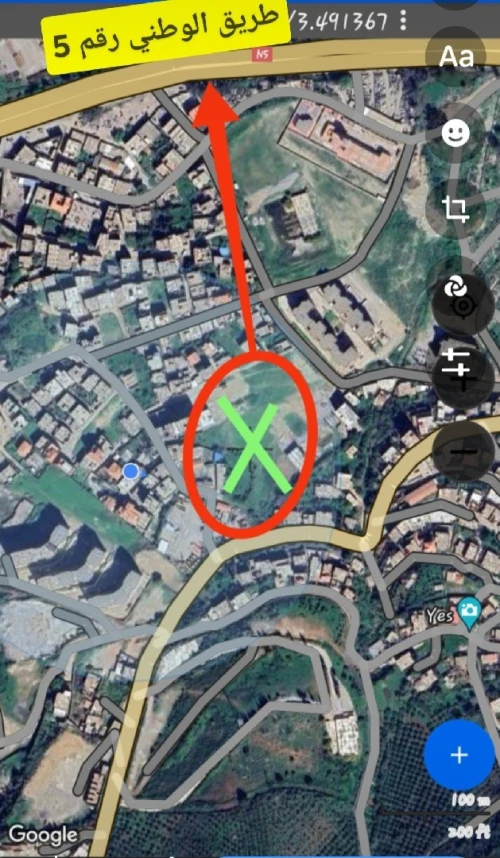Add text with the Aa tool
500x858 pixels.
pyautogui.click(x=456, y=55)
